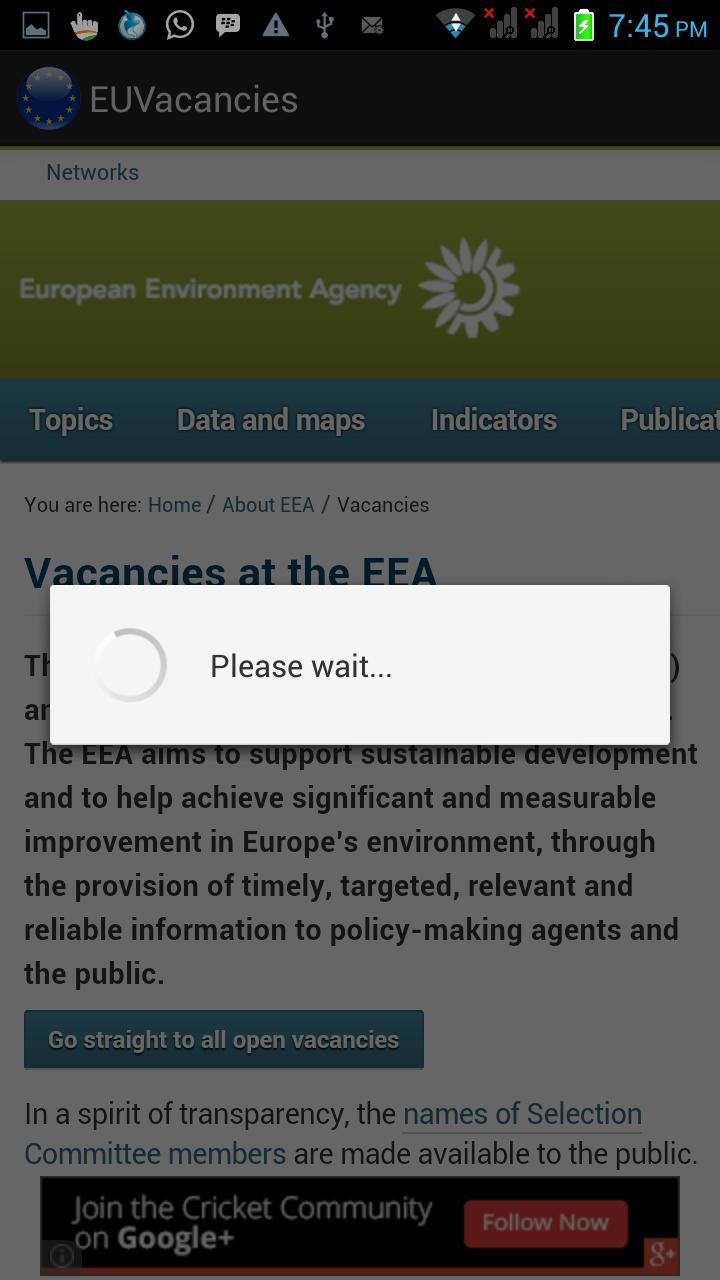This screenshot has height=1280, width=720.
Task: Tap the ad info icon
Action: point(62,1255)
